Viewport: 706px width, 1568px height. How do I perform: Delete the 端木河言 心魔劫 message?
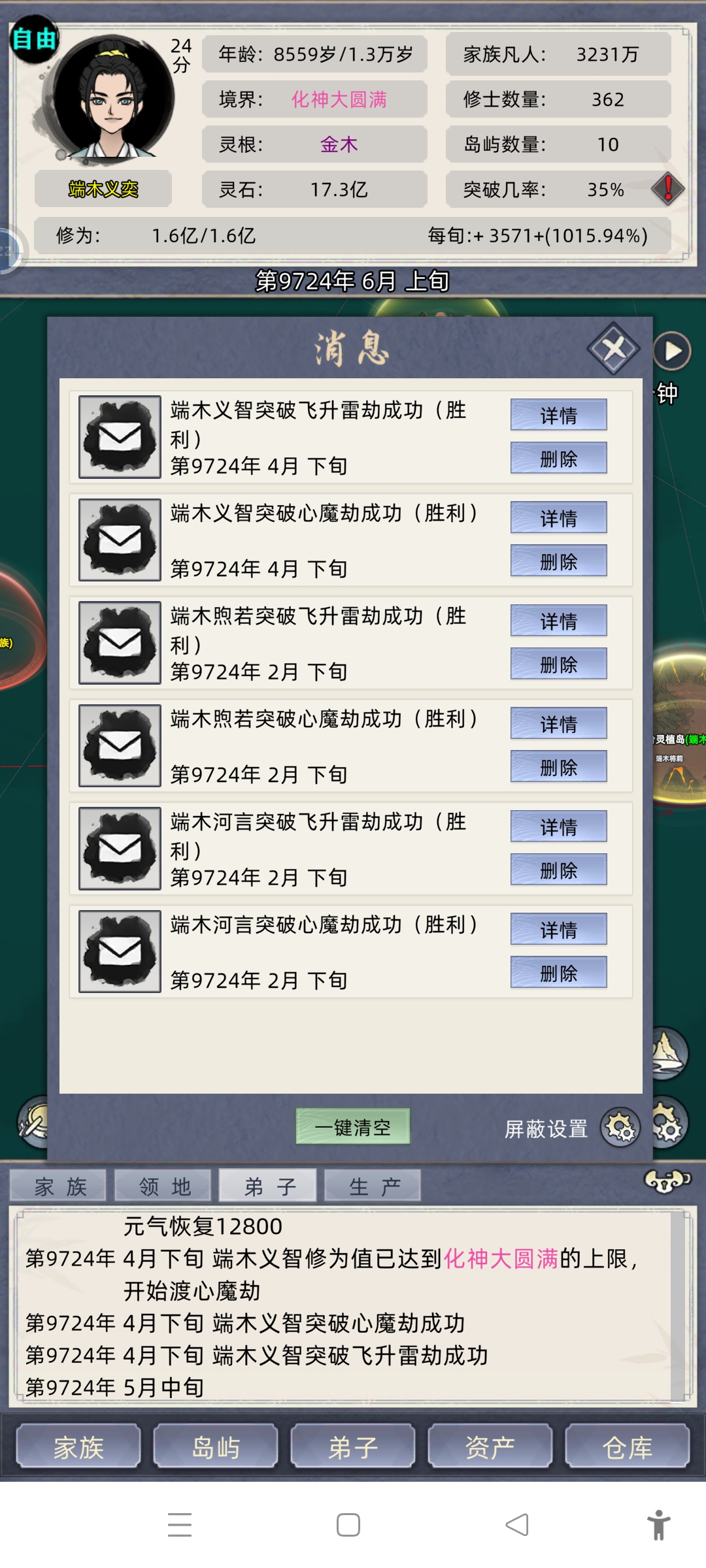pyautogui.click(x=558, y=973)
